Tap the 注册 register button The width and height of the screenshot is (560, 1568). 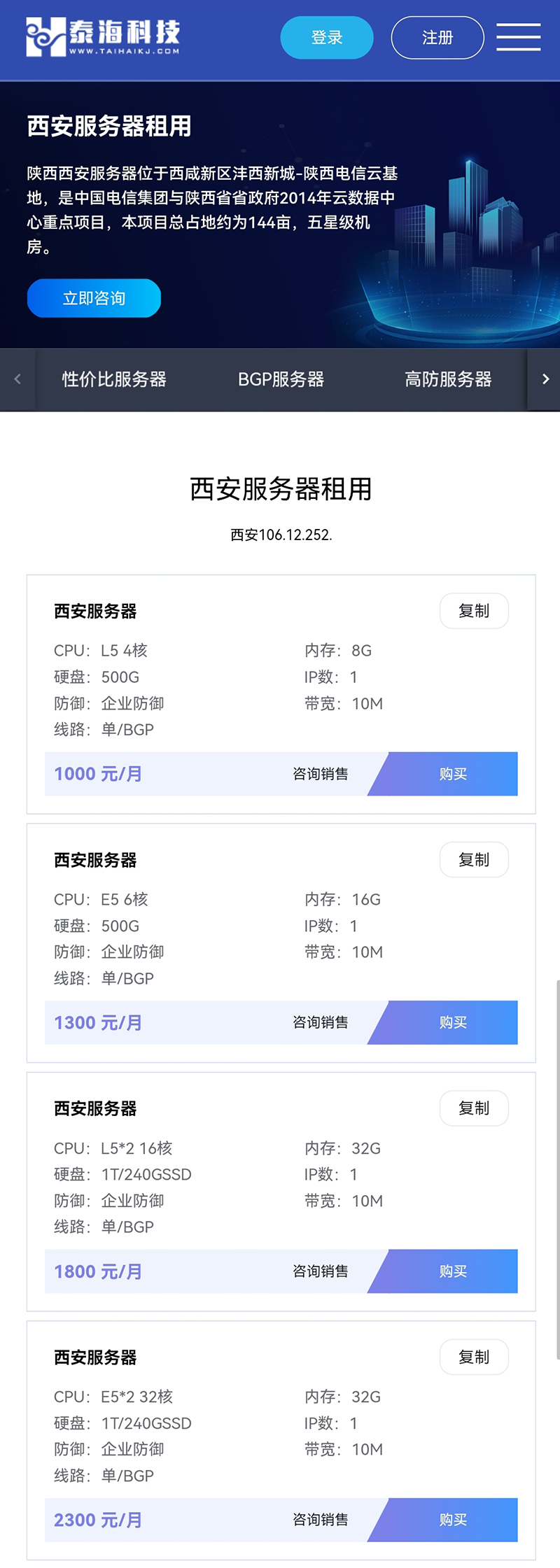click(437, 38)
